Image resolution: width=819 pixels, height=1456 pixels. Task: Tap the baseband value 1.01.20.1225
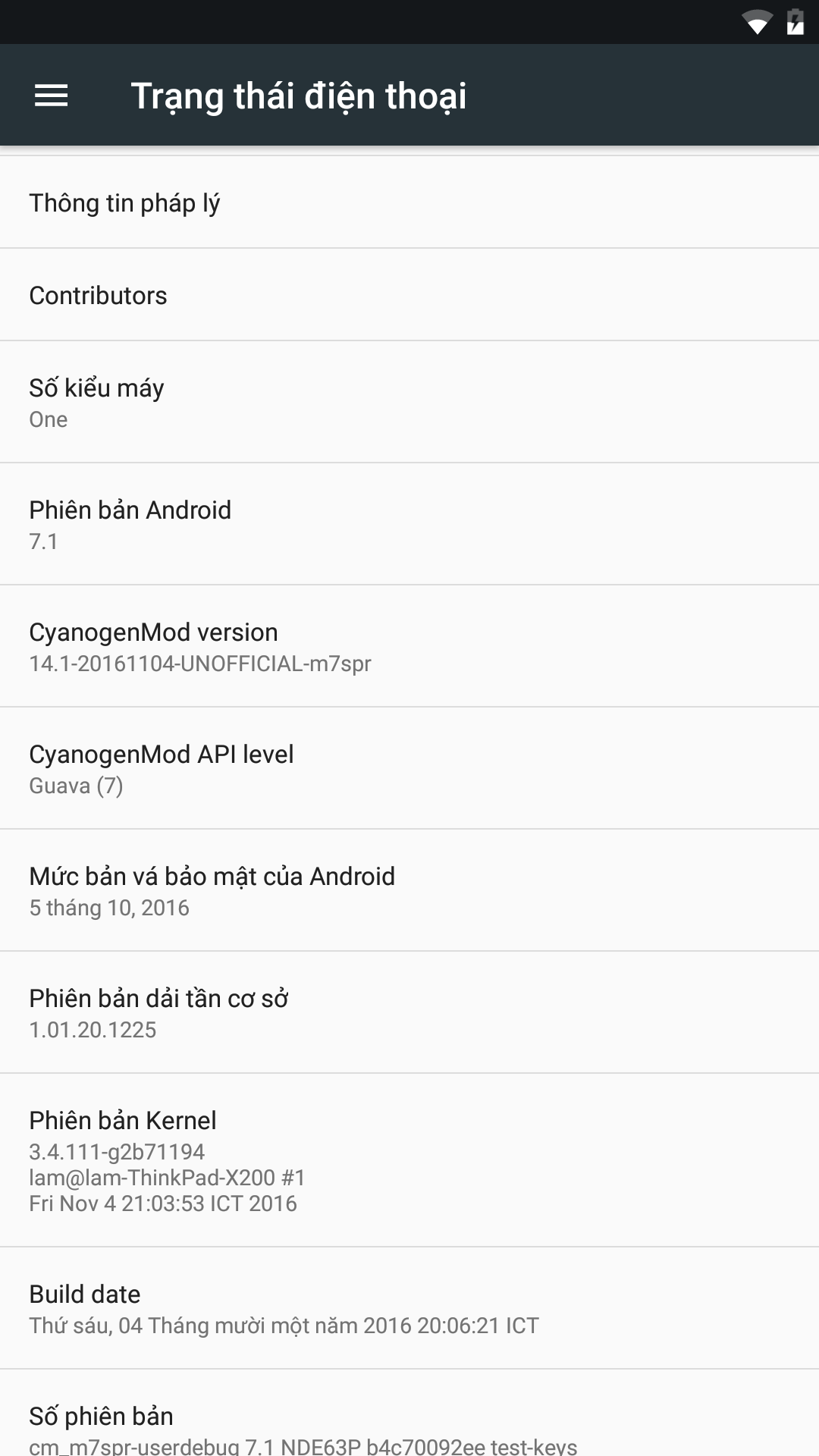92,1029
